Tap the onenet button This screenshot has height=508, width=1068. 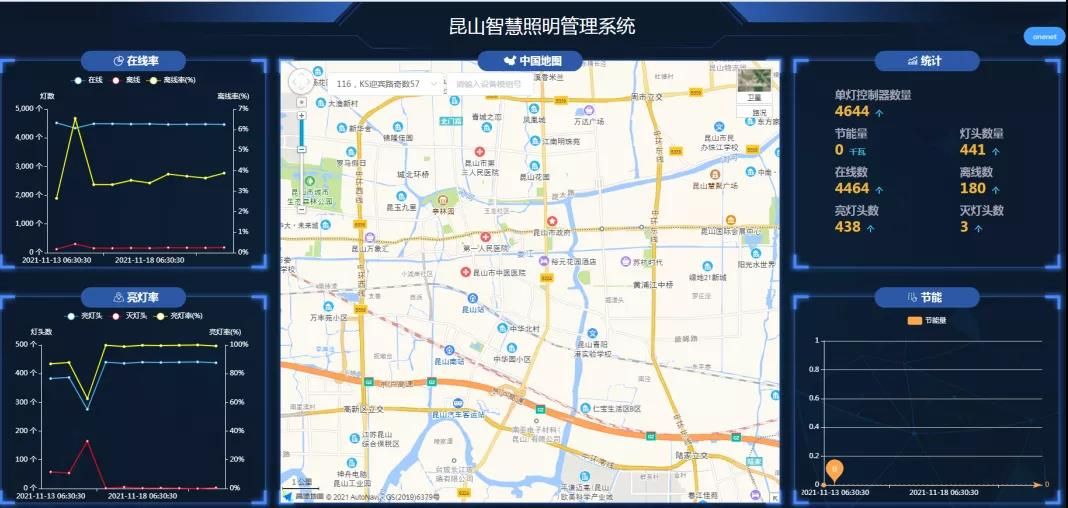point(1044,37)
